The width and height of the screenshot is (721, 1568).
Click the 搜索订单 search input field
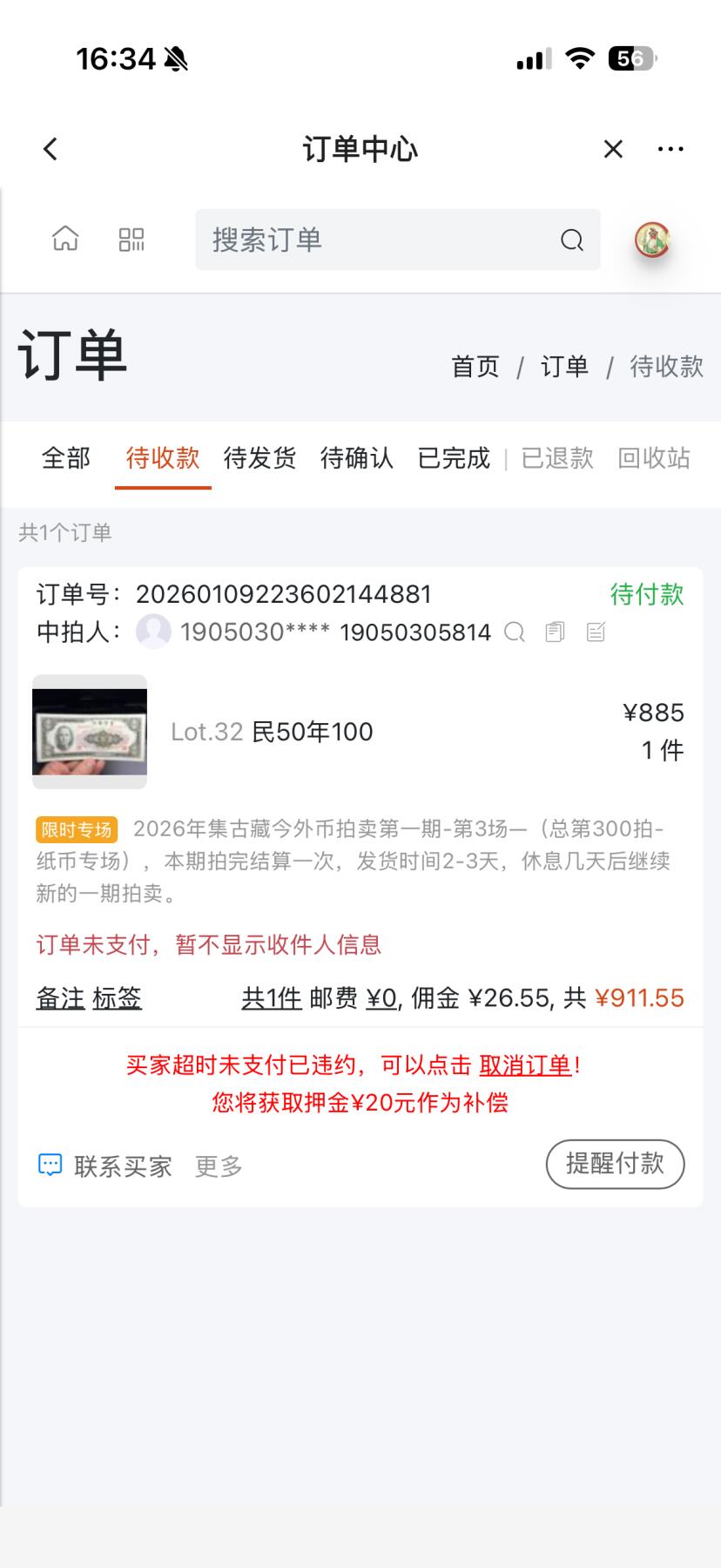coord(348,240)
